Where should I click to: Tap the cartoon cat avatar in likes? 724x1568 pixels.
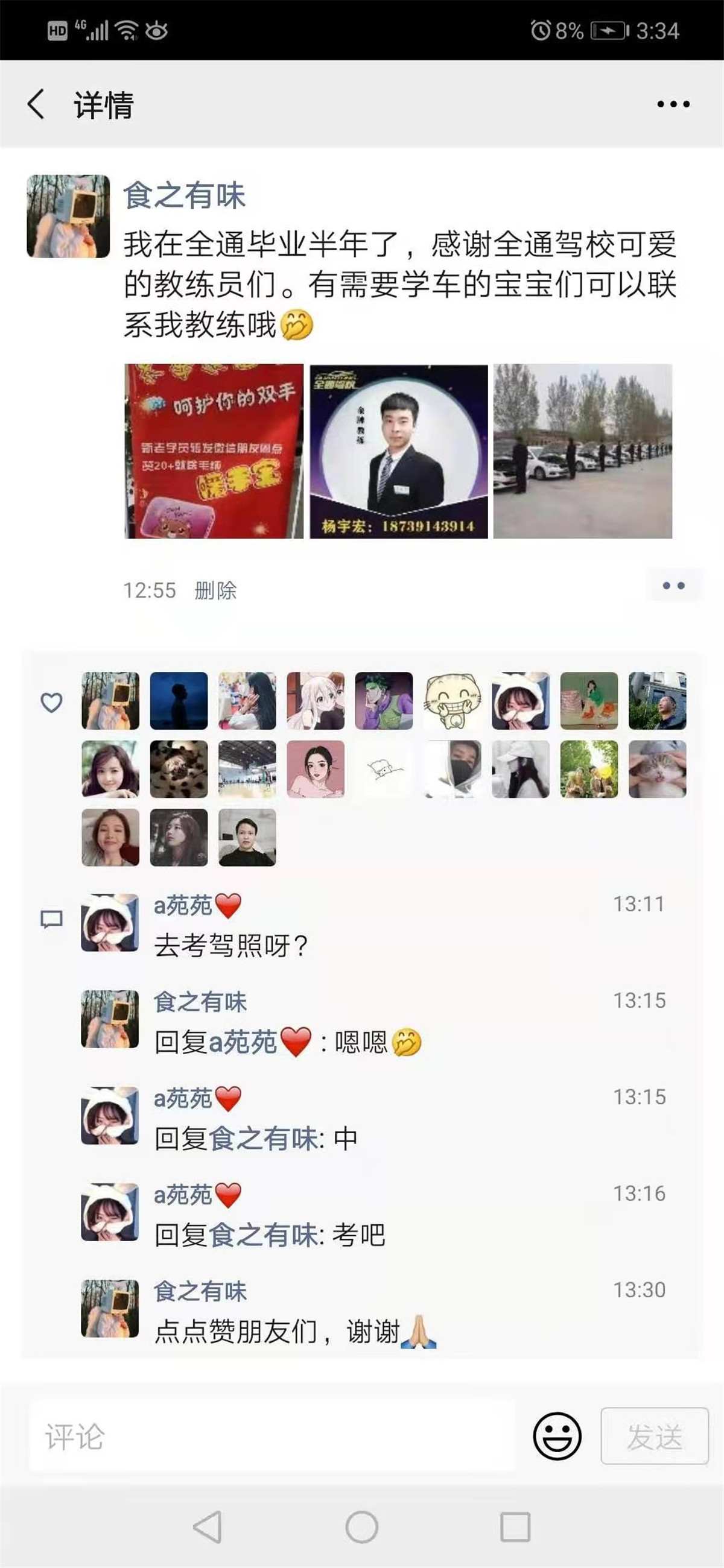point(452,701)
